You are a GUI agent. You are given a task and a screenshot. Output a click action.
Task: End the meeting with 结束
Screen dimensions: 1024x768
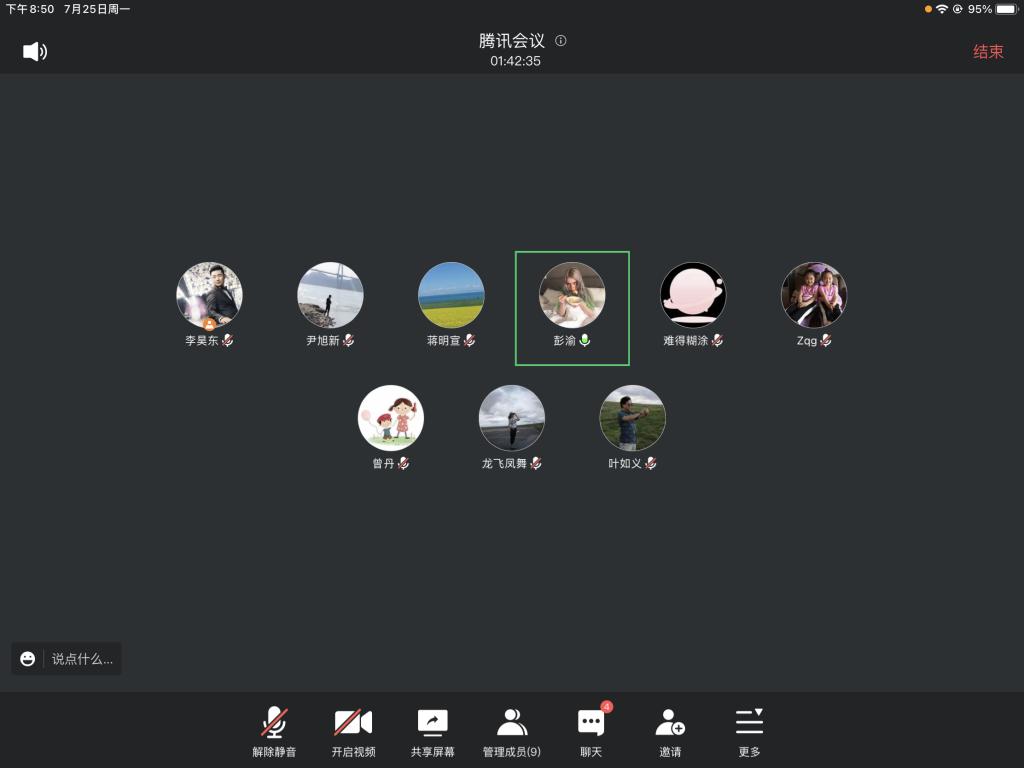click(988, 52)
